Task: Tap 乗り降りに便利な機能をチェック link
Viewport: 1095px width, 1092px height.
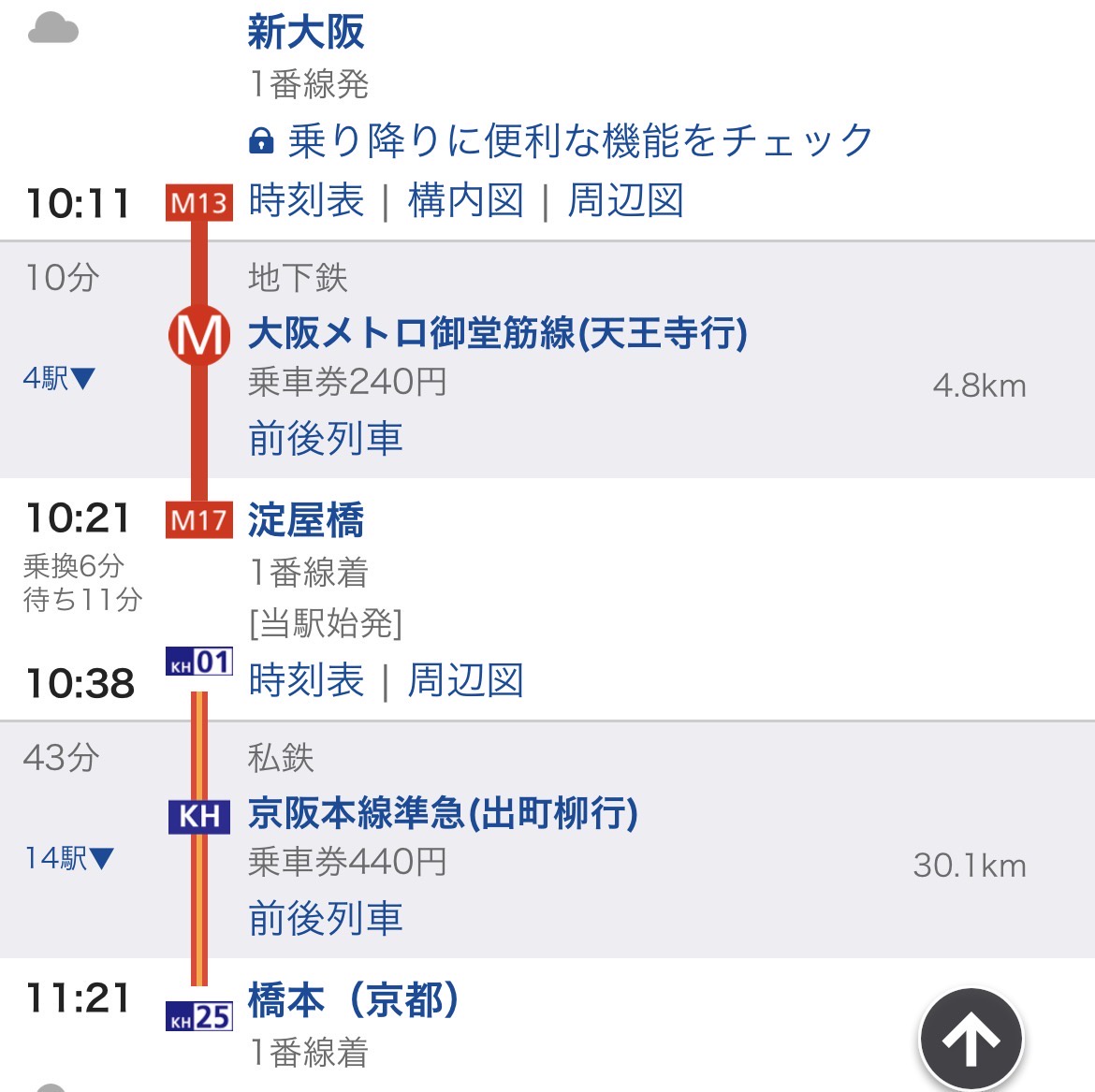Action: [x=579, y=140]
